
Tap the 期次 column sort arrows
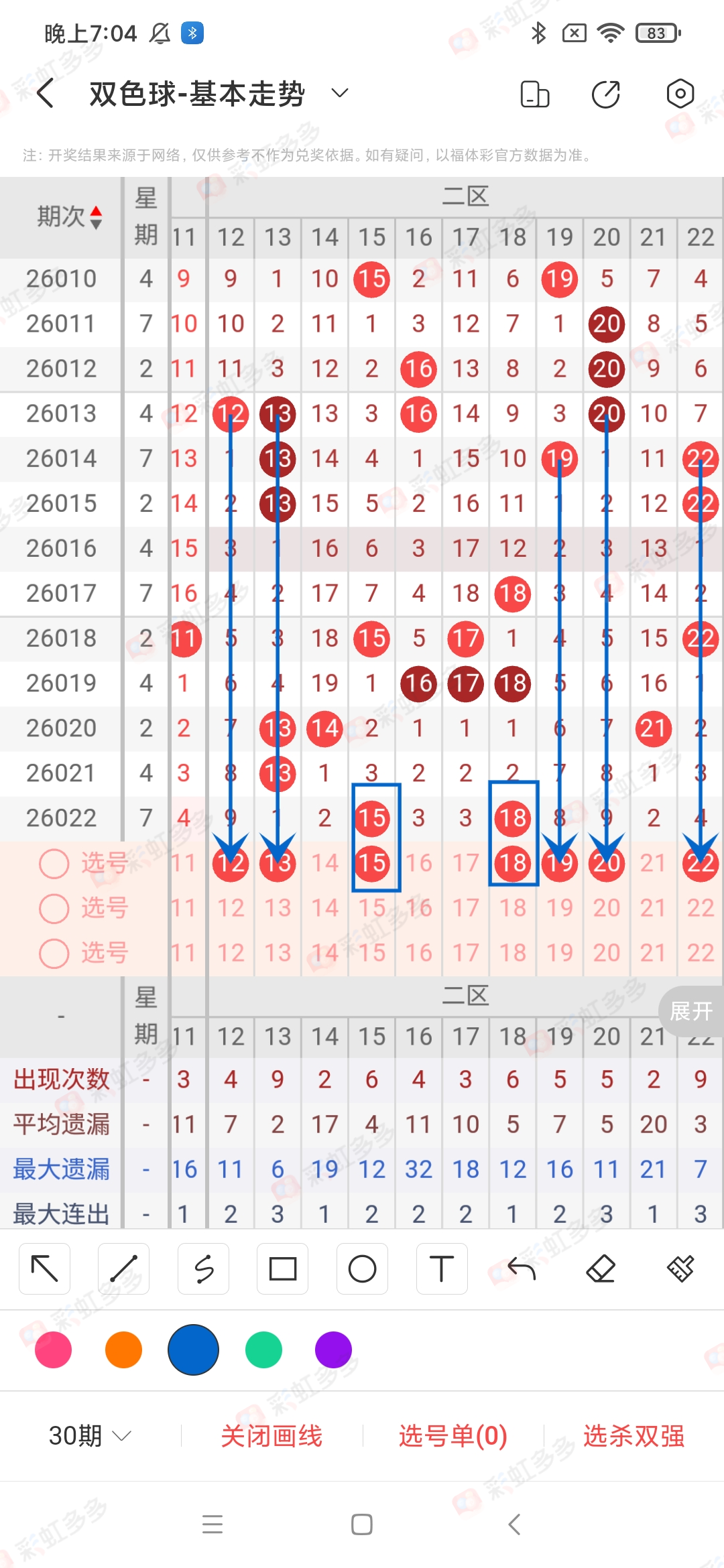pyautogui.click(x=97, y=216)
